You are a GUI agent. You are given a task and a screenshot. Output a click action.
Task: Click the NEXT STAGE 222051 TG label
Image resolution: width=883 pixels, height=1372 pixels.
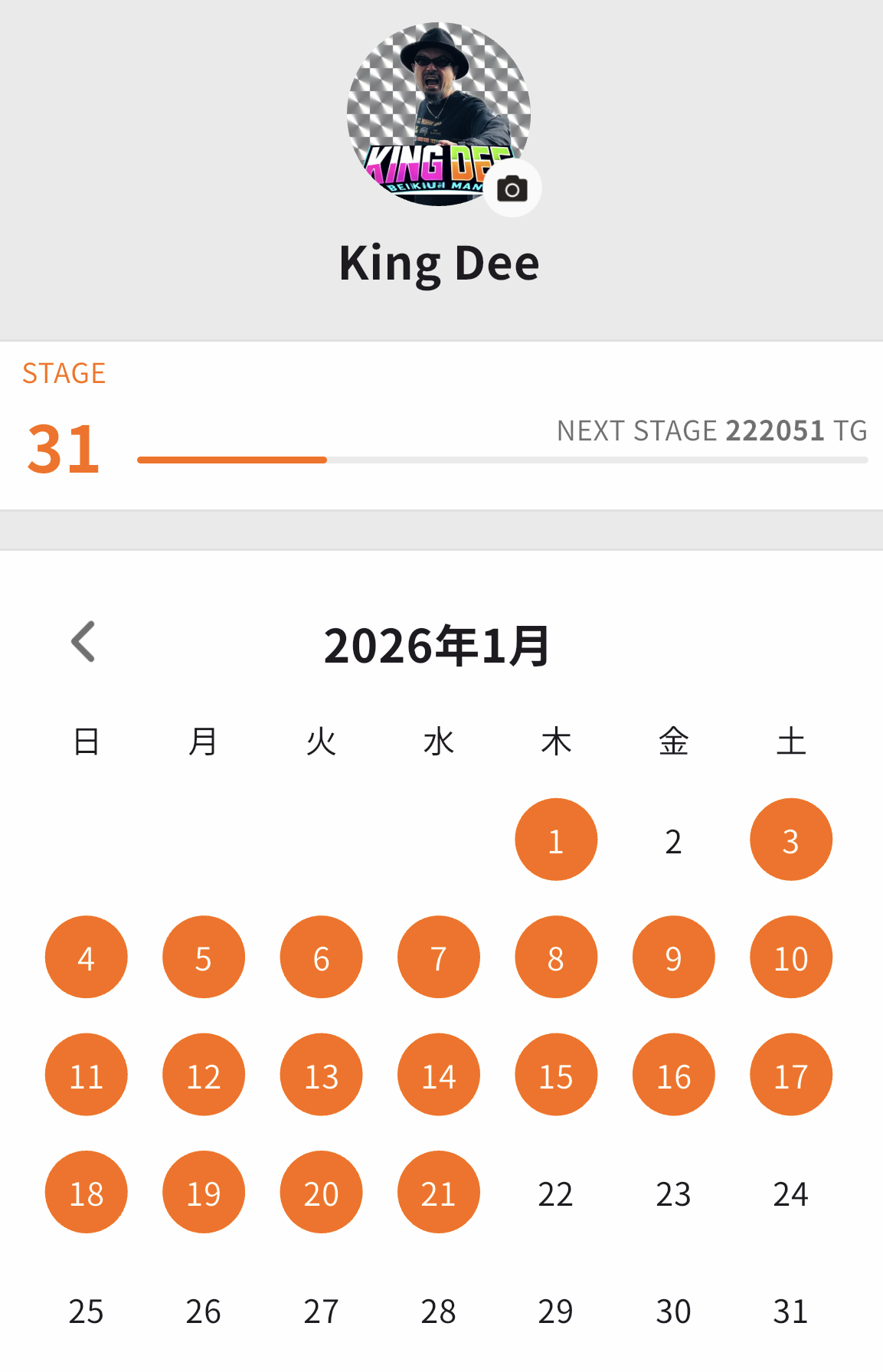pyautogui.click(x=711, y=431)
